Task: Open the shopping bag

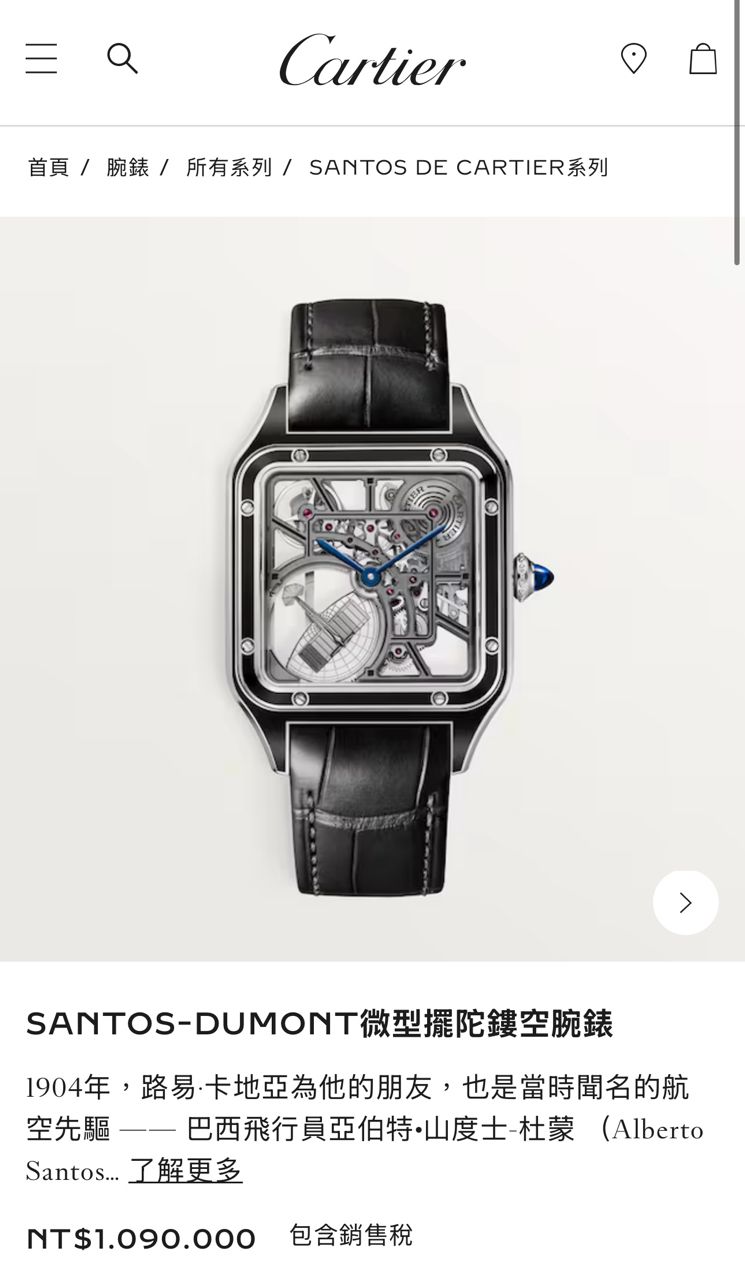Action: pos(703,59)
